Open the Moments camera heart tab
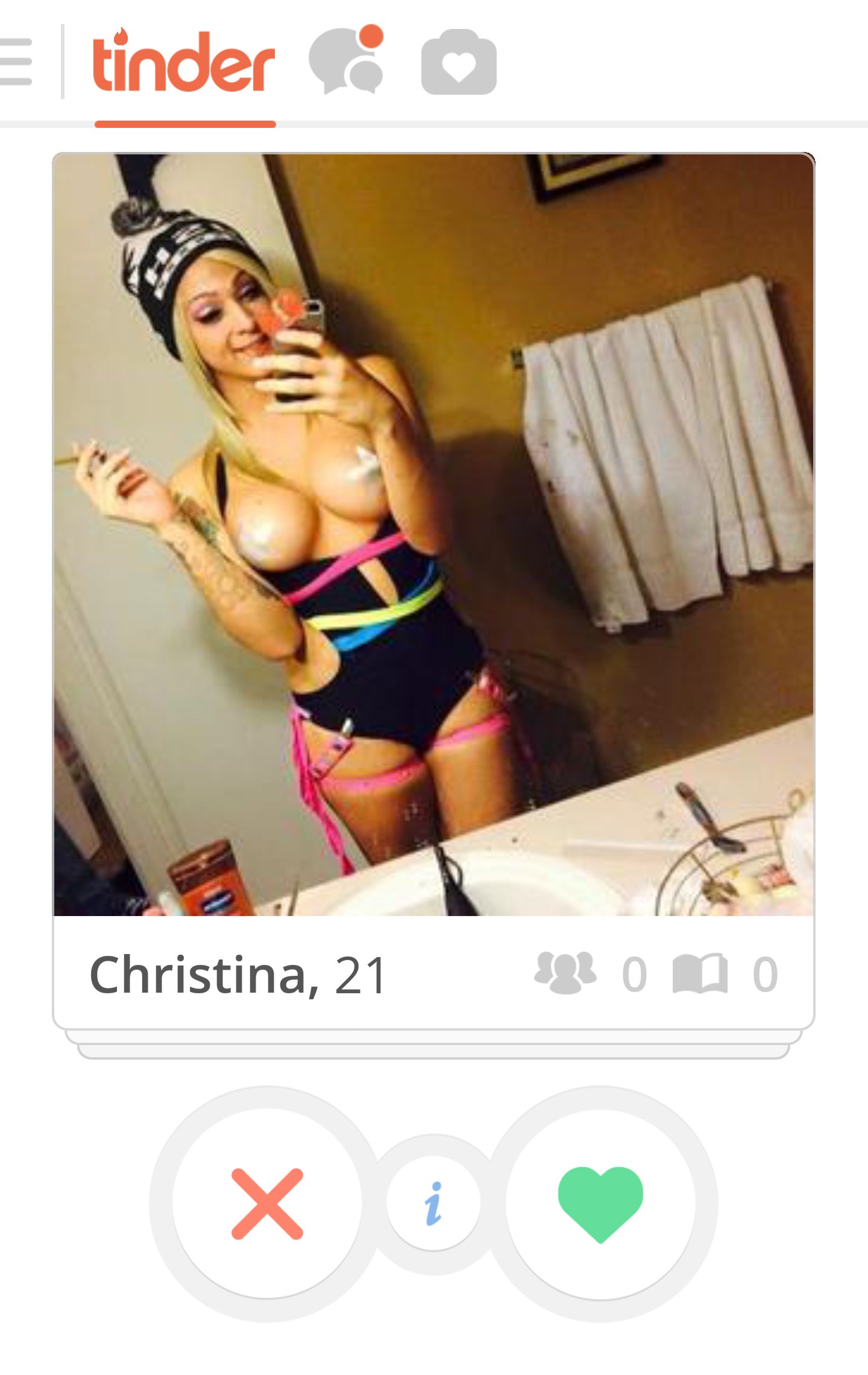868x1375 pixels. point(459,63)
